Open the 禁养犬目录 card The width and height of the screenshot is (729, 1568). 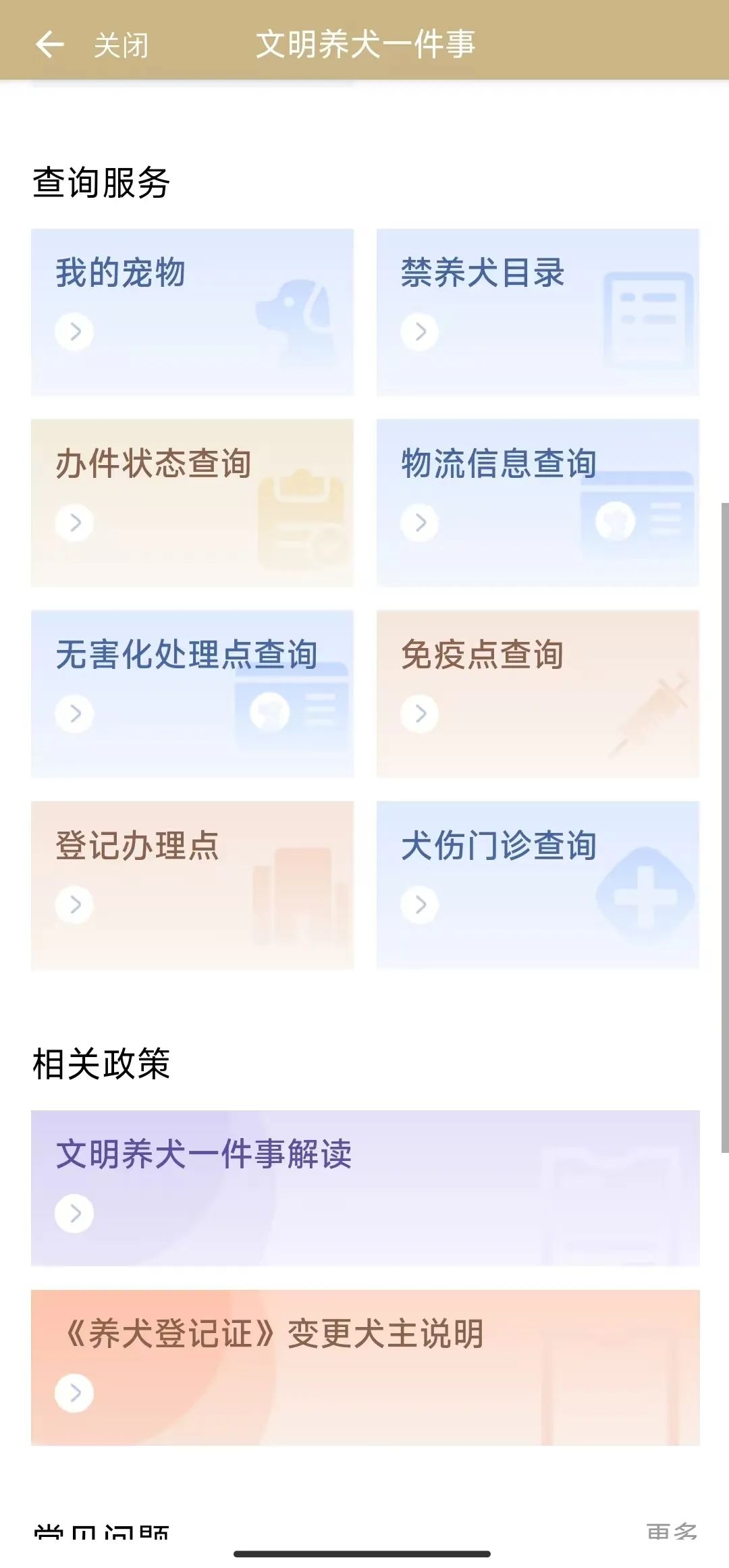(537, 312)
